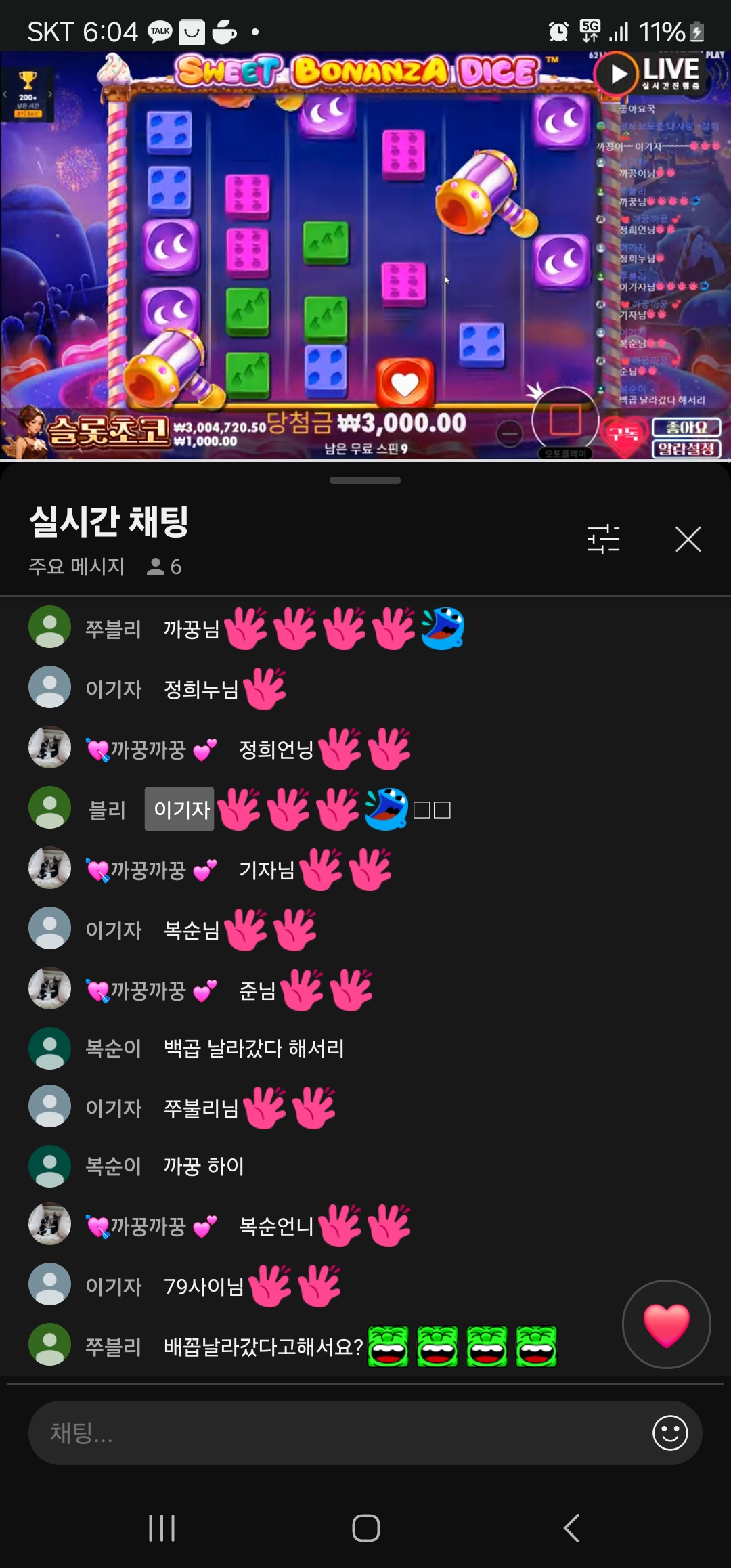
Task: Open the emoji picker in the chat box
Action: point(670,1433)
